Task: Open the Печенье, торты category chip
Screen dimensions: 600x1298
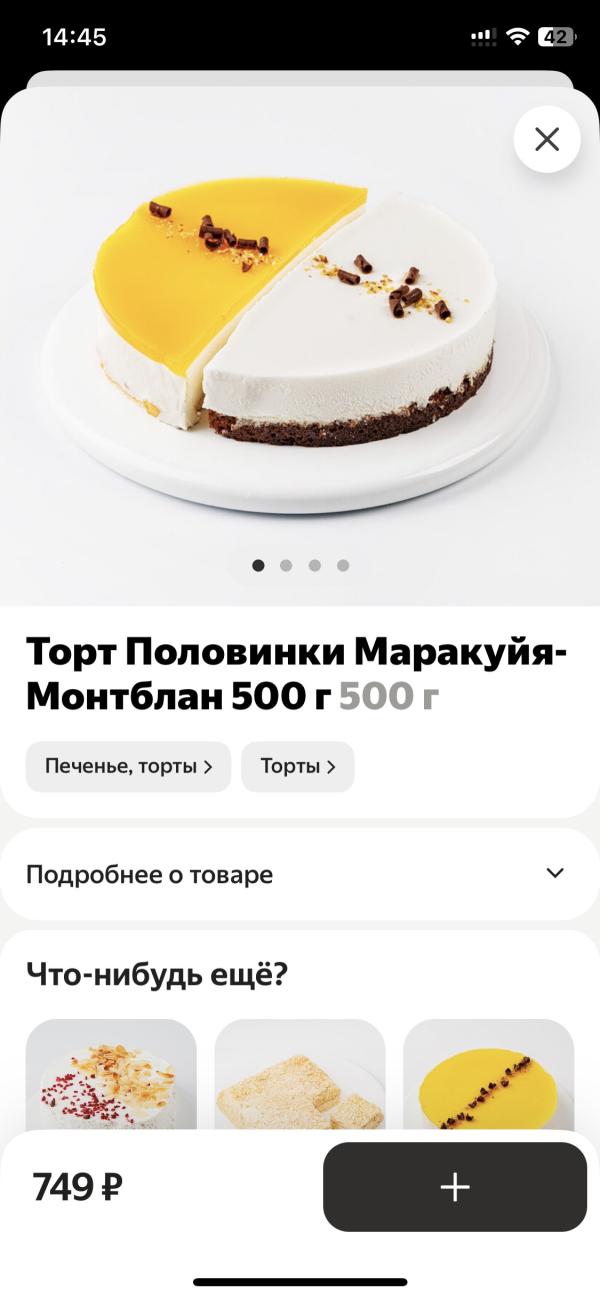Action: click(x=128, y=767)
